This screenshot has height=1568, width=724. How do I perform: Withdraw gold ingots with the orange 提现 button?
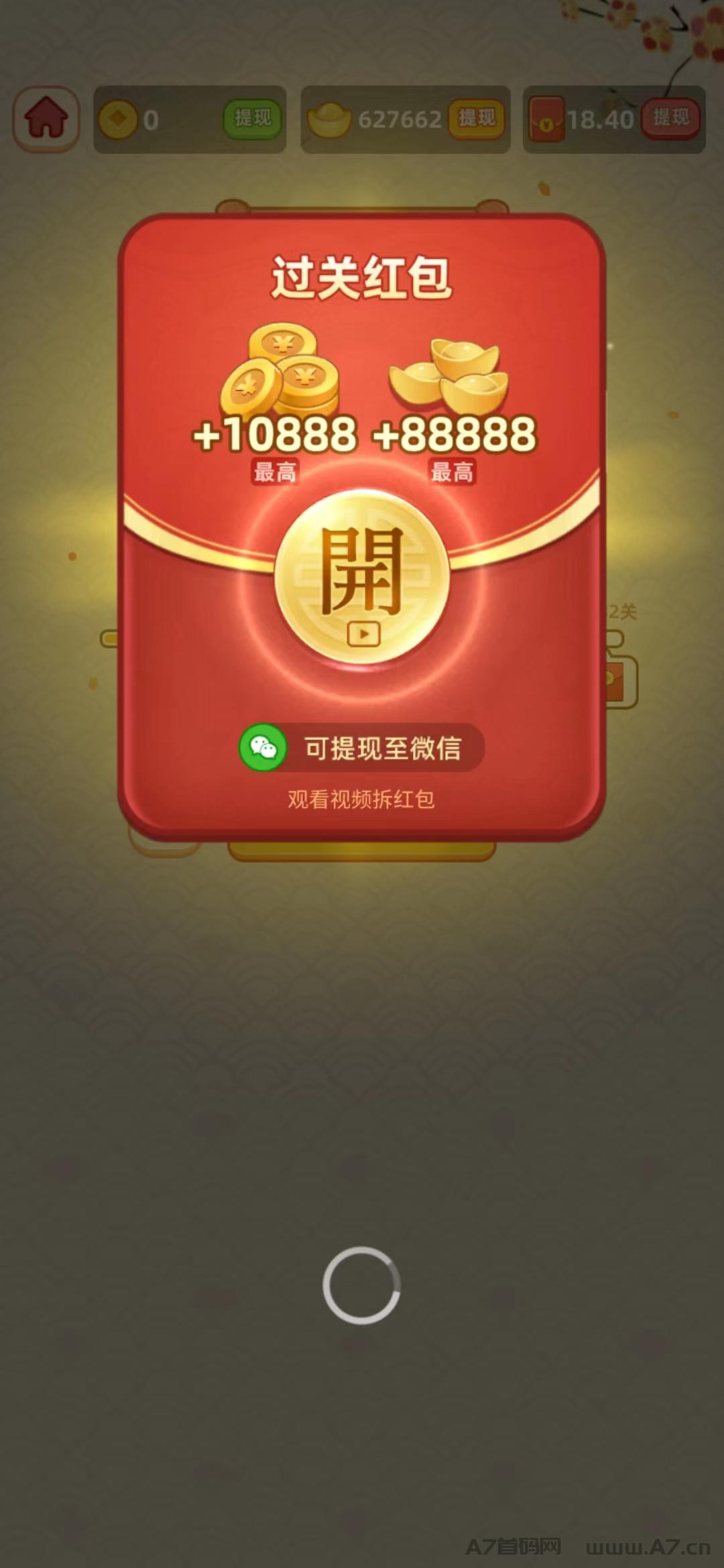tap(476, 119)
